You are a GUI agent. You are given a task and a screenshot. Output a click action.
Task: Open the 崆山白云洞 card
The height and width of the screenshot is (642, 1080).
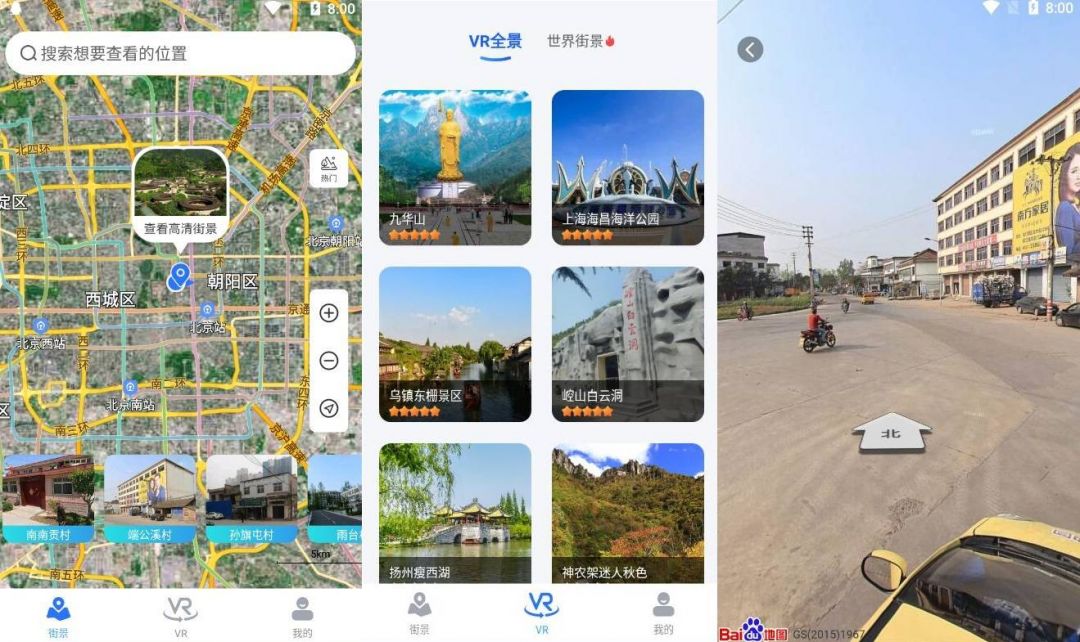627,344
